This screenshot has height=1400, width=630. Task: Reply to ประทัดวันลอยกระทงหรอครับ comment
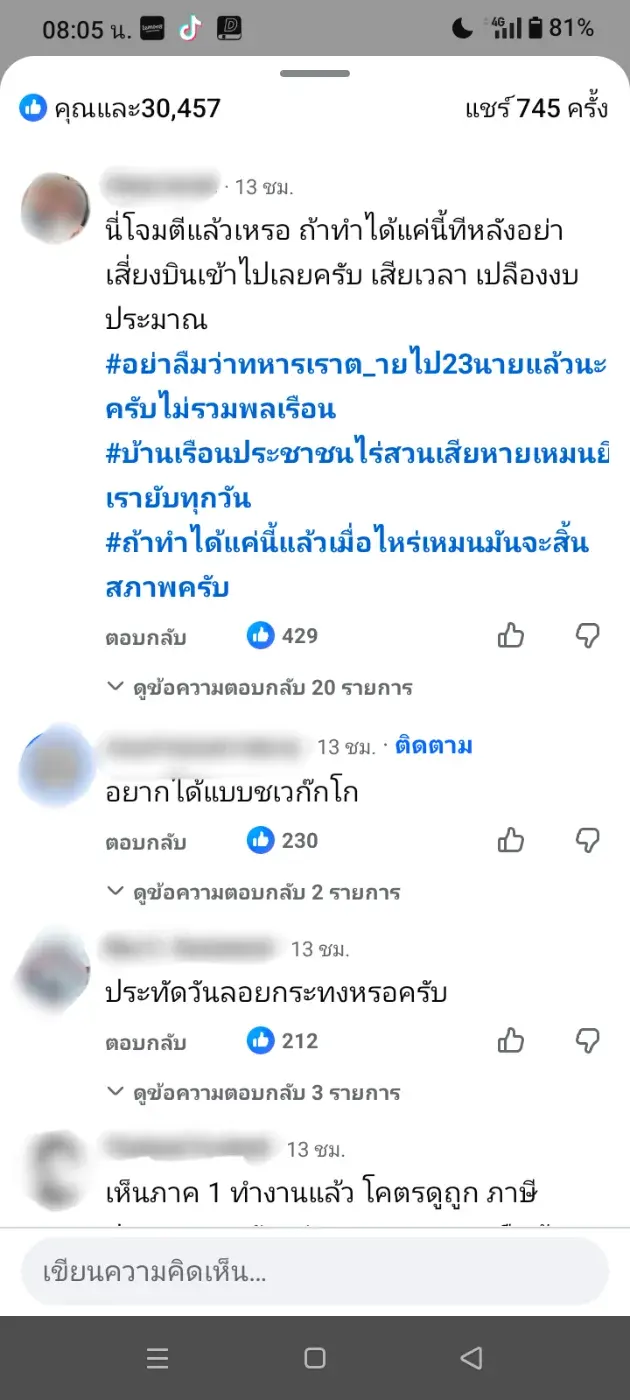146,1043
